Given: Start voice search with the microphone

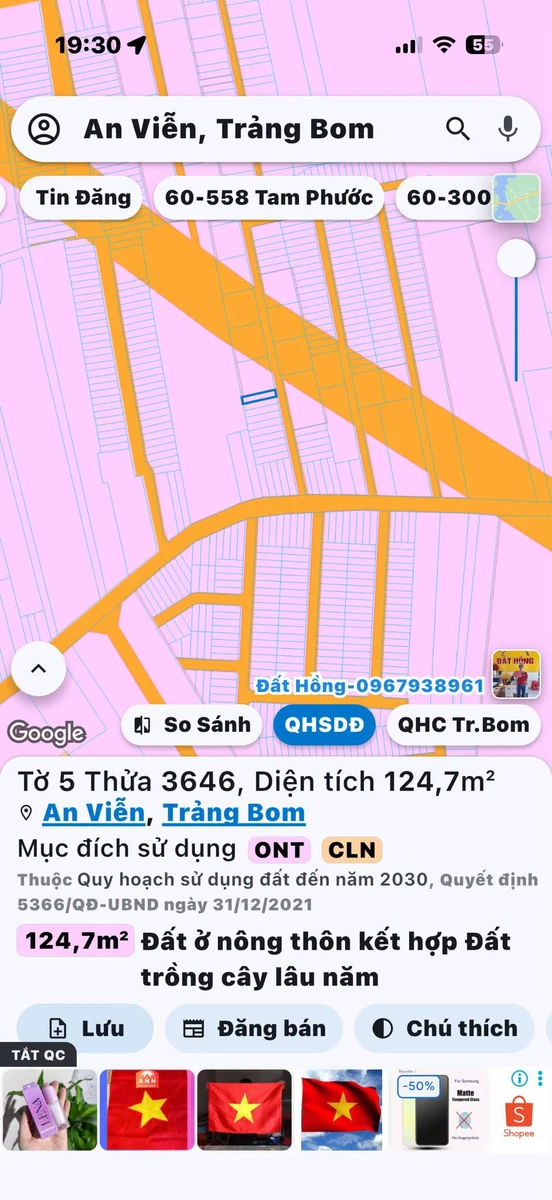Looking at the screenshot, I should coord(508,129).
